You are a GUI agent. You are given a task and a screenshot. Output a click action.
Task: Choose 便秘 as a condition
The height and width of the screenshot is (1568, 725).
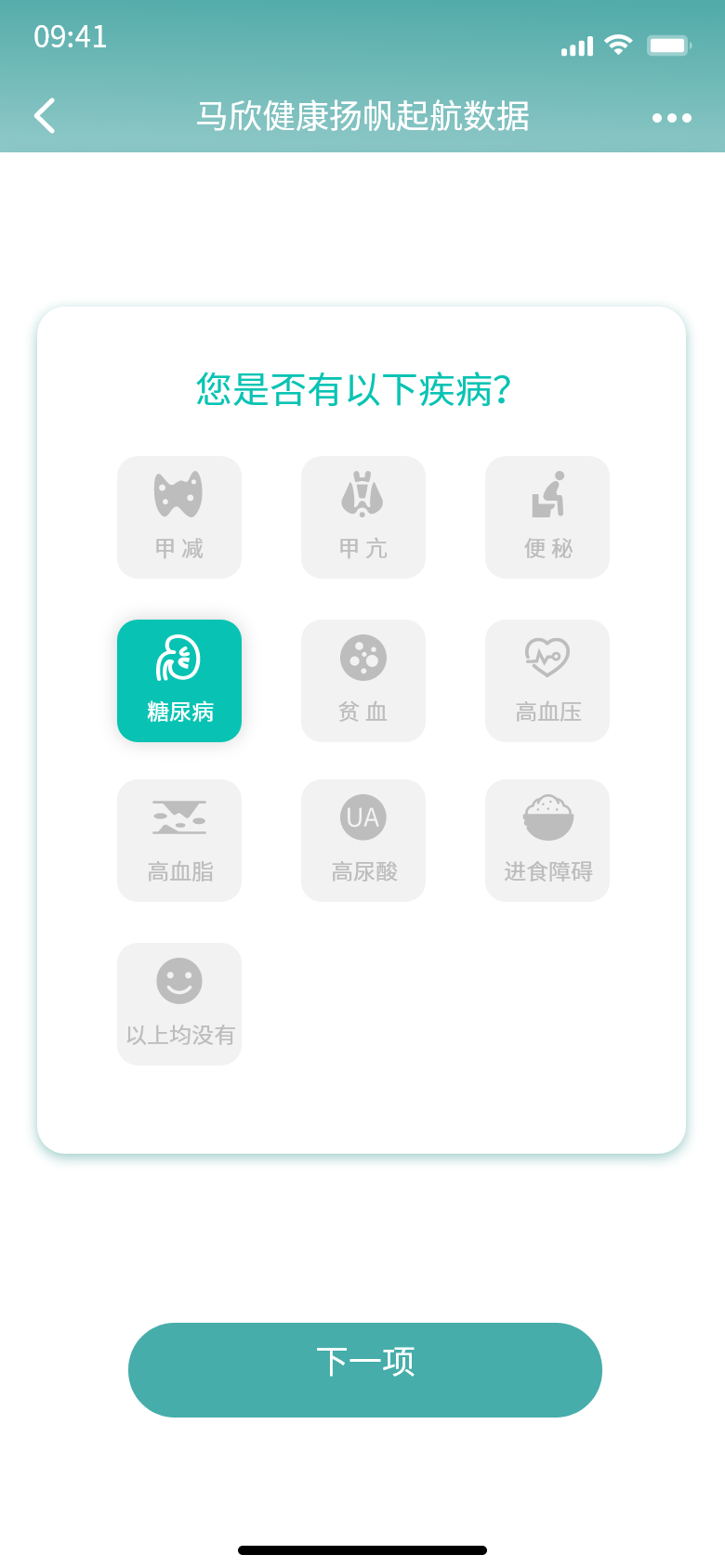pos(547,517)
